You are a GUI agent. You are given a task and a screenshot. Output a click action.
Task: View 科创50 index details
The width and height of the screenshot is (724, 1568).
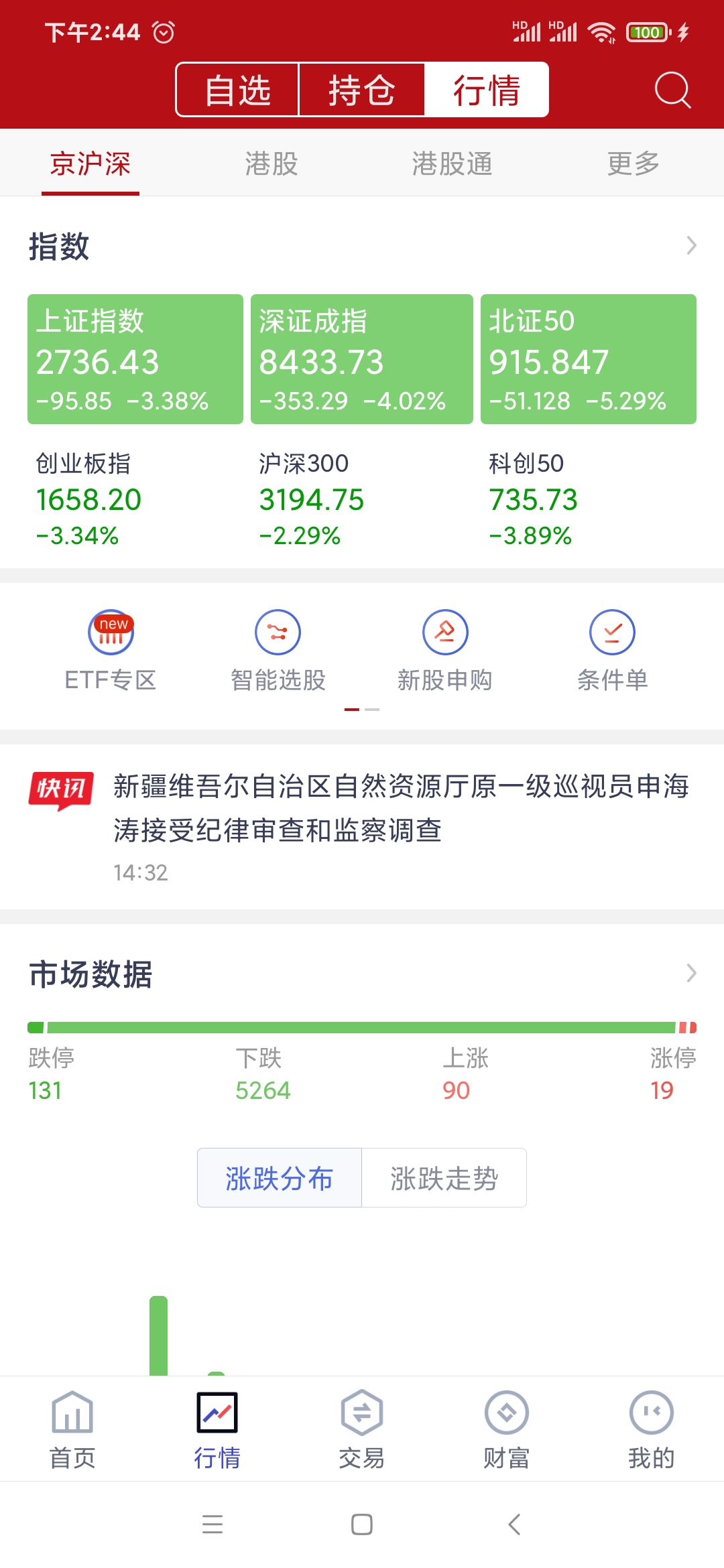point(533,499)
